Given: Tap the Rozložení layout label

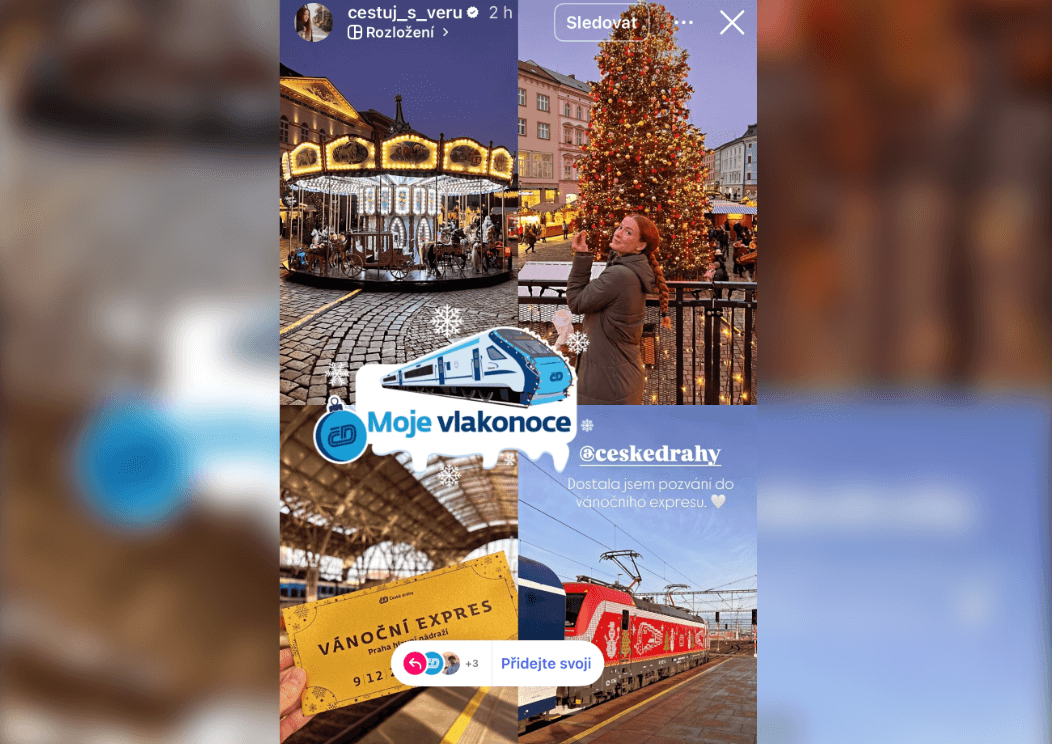Looking at the screenshot, I should pos(399,32).
